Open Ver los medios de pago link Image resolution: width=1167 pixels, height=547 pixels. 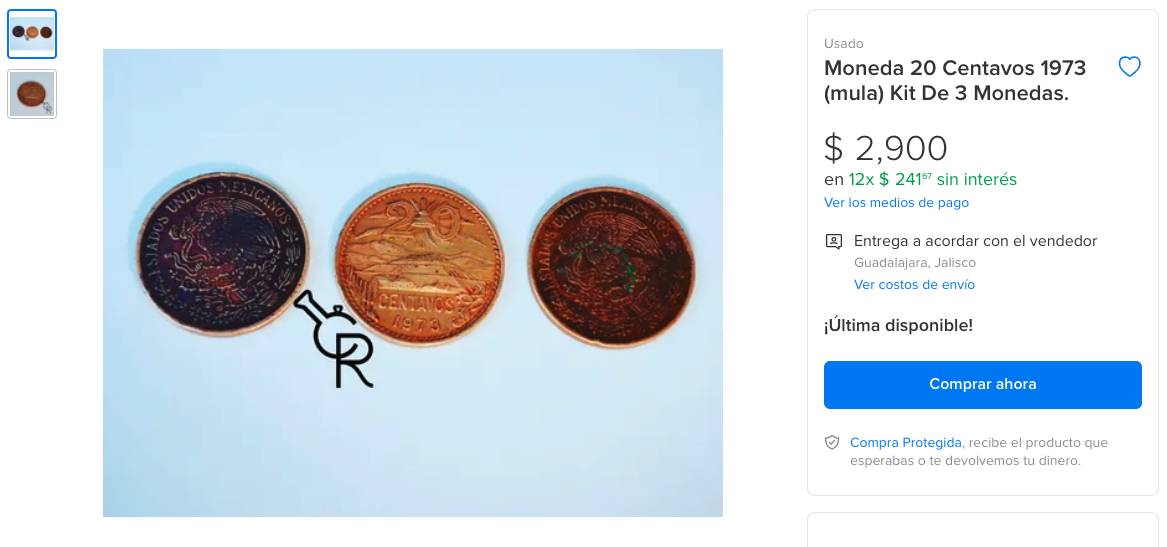pyautogui.click(x=896, y=203)
